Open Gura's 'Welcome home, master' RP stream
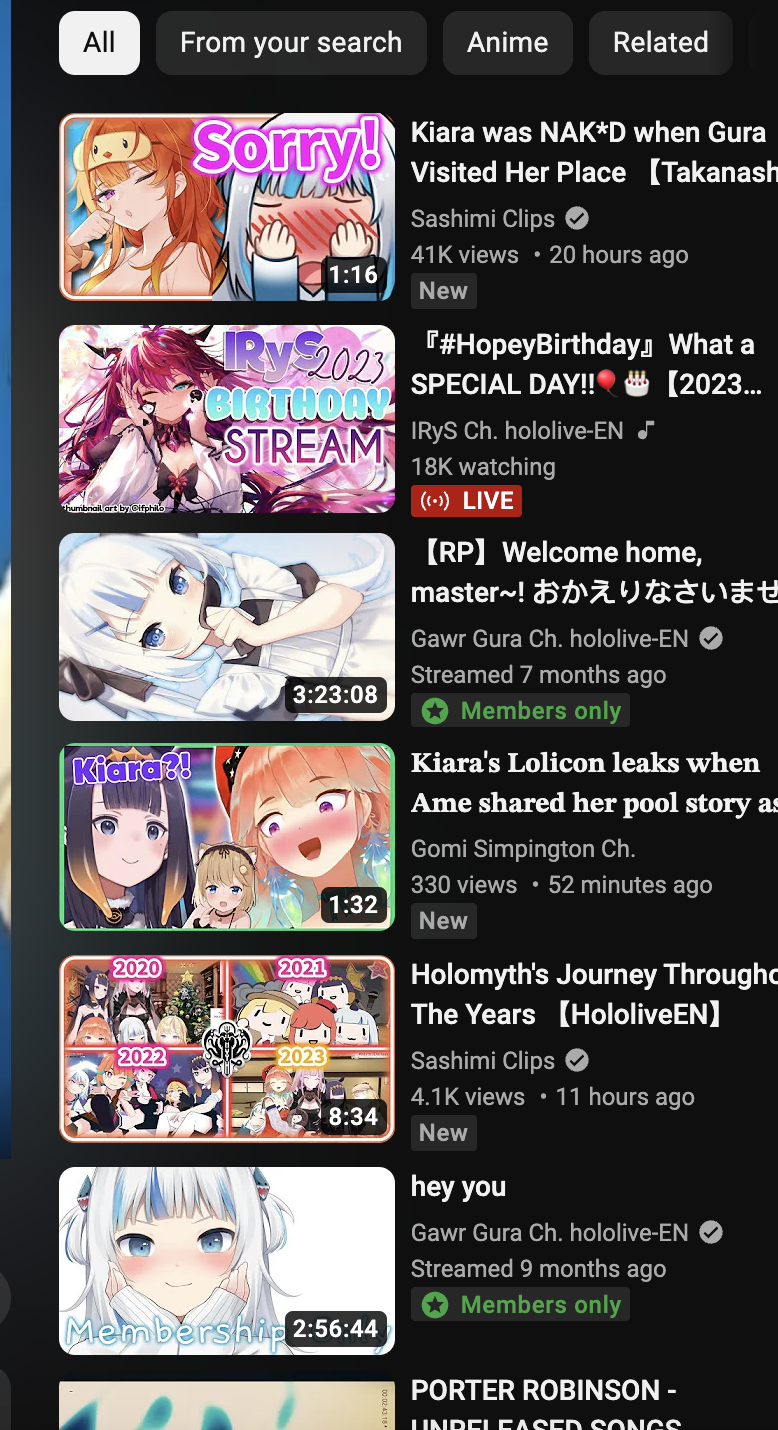This screenshot has height=1430, width=778. click(227, 627)
